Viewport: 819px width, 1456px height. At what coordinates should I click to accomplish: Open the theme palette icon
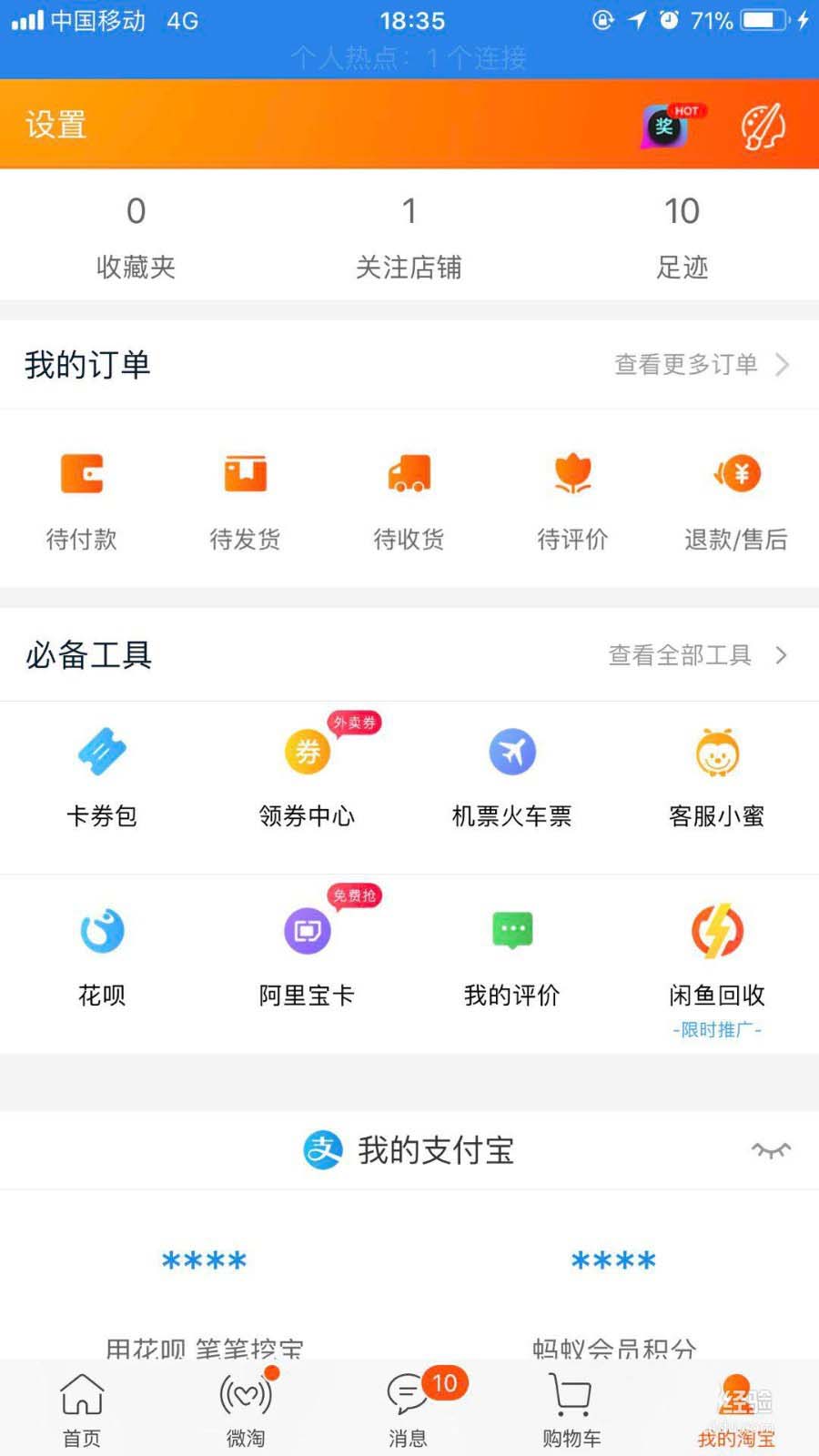(x=763, y=126)
